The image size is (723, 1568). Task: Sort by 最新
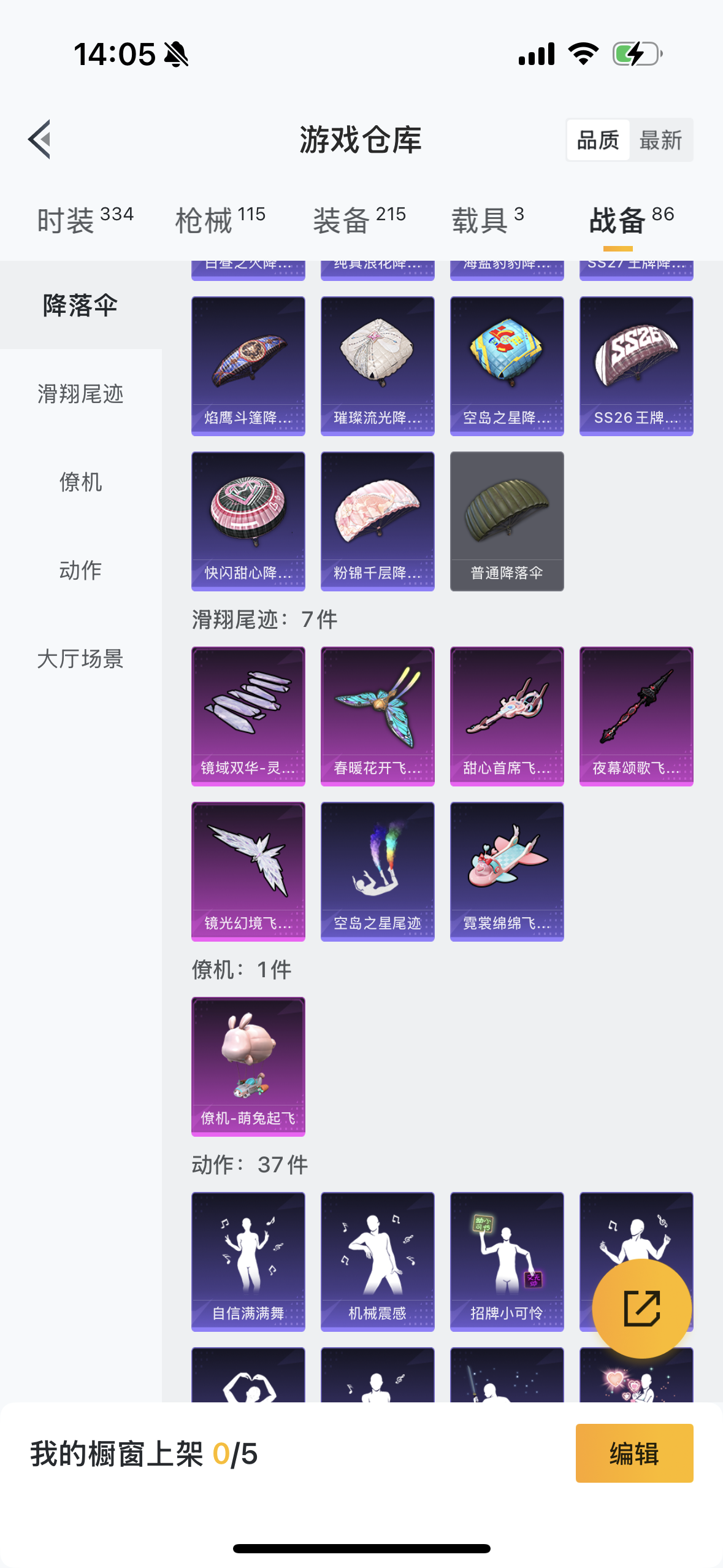pos(660,140)
